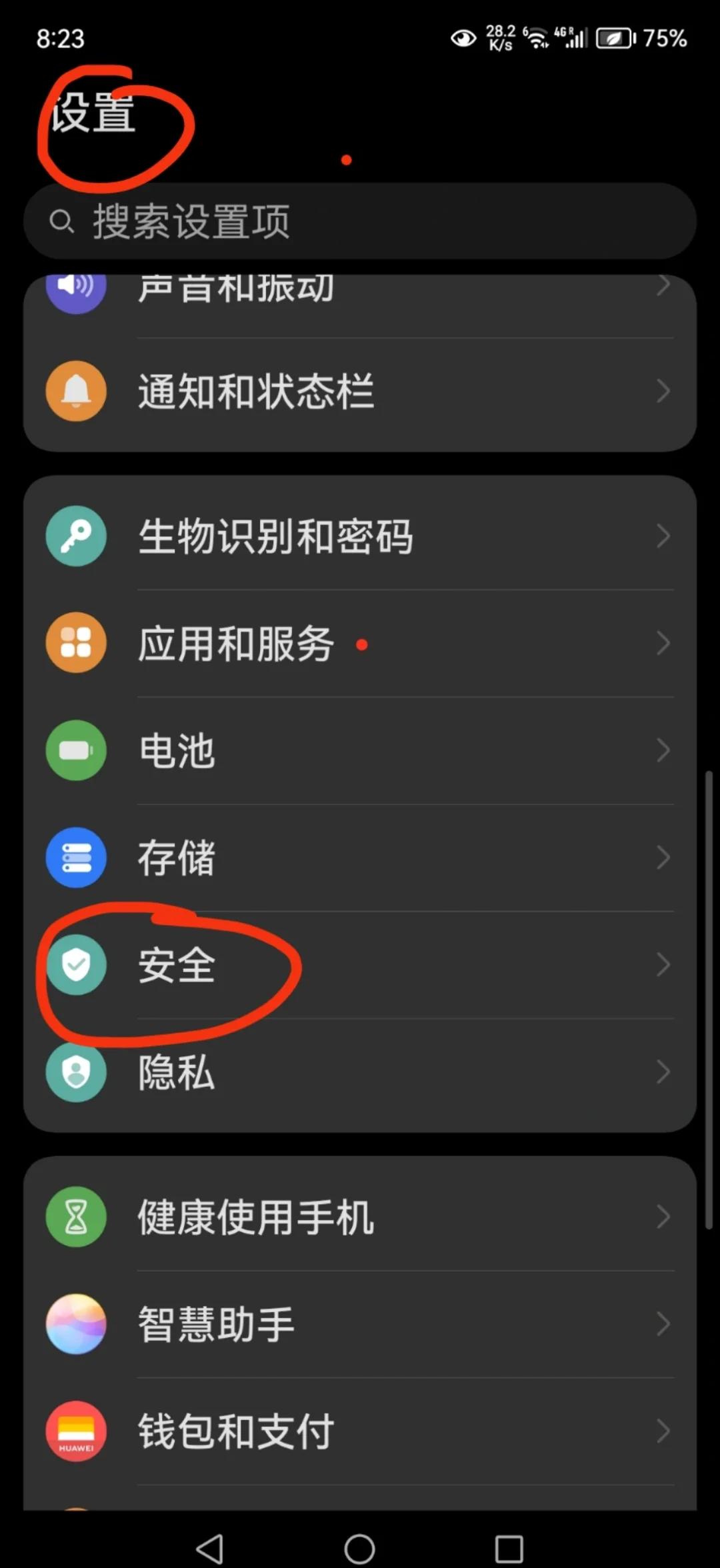The width and height of the screenshot is (720, 1568).
Task: Open 健康使用手机
Action: coord(360,1217)
